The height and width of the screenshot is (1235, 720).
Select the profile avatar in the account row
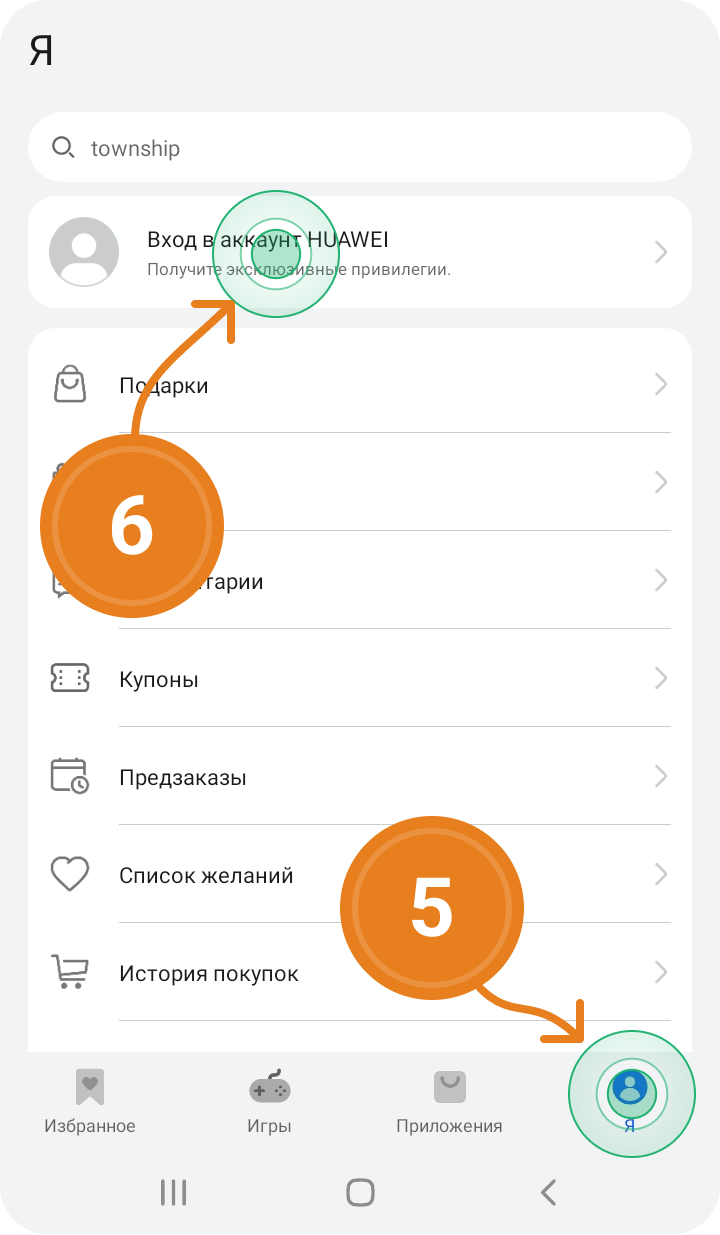[x=84, y=252]
